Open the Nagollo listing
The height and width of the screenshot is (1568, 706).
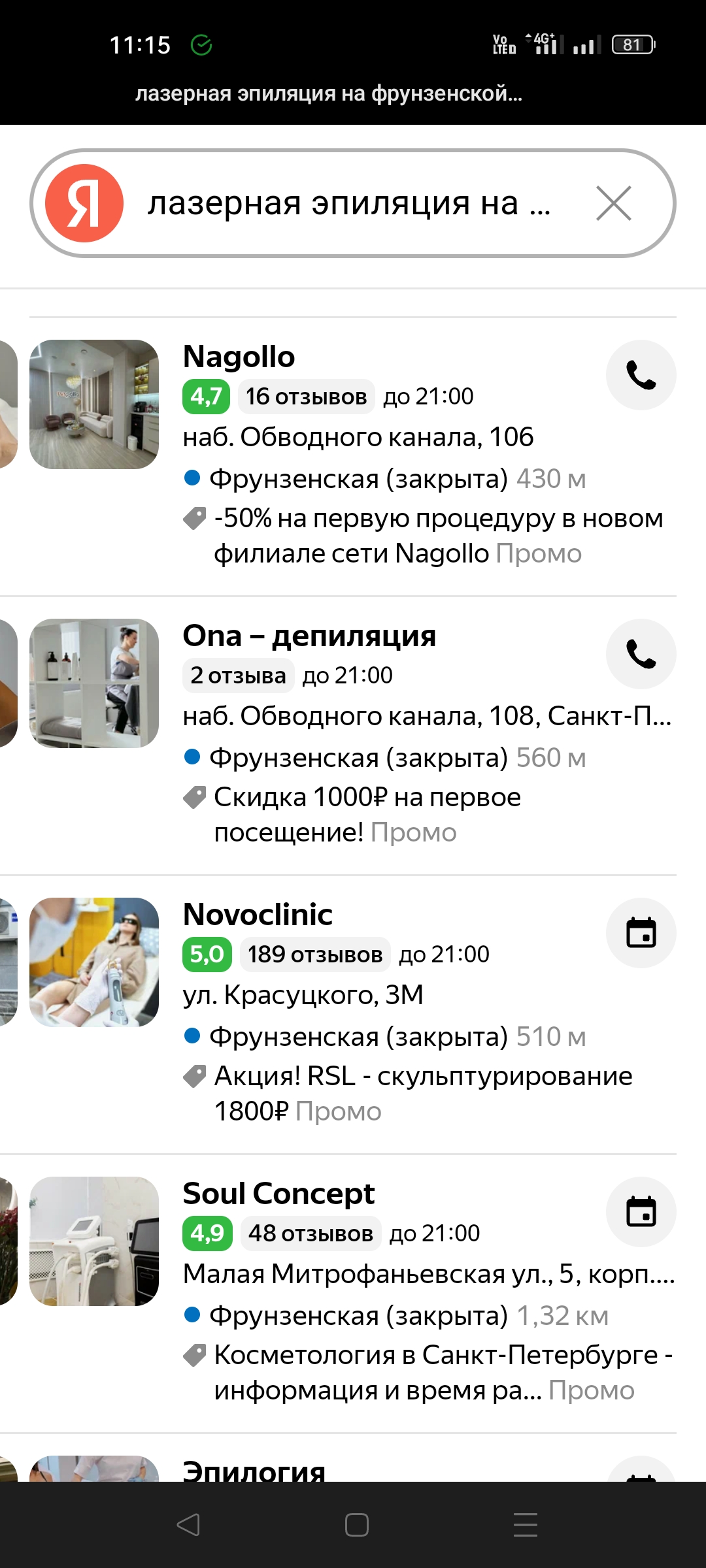pyautogui.click(x=239, y=357)
